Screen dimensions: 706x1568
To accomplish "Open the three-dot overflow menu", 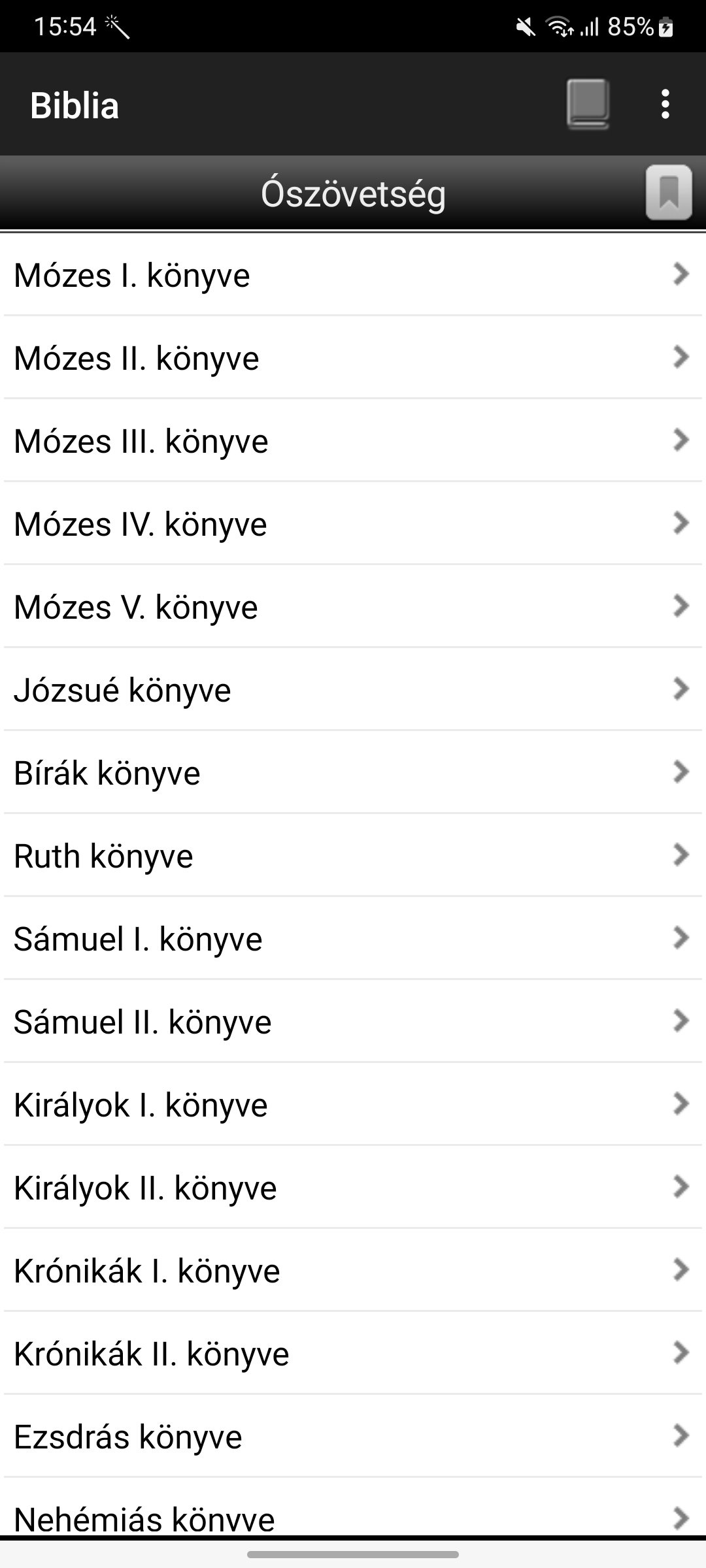I will point(665,105).
